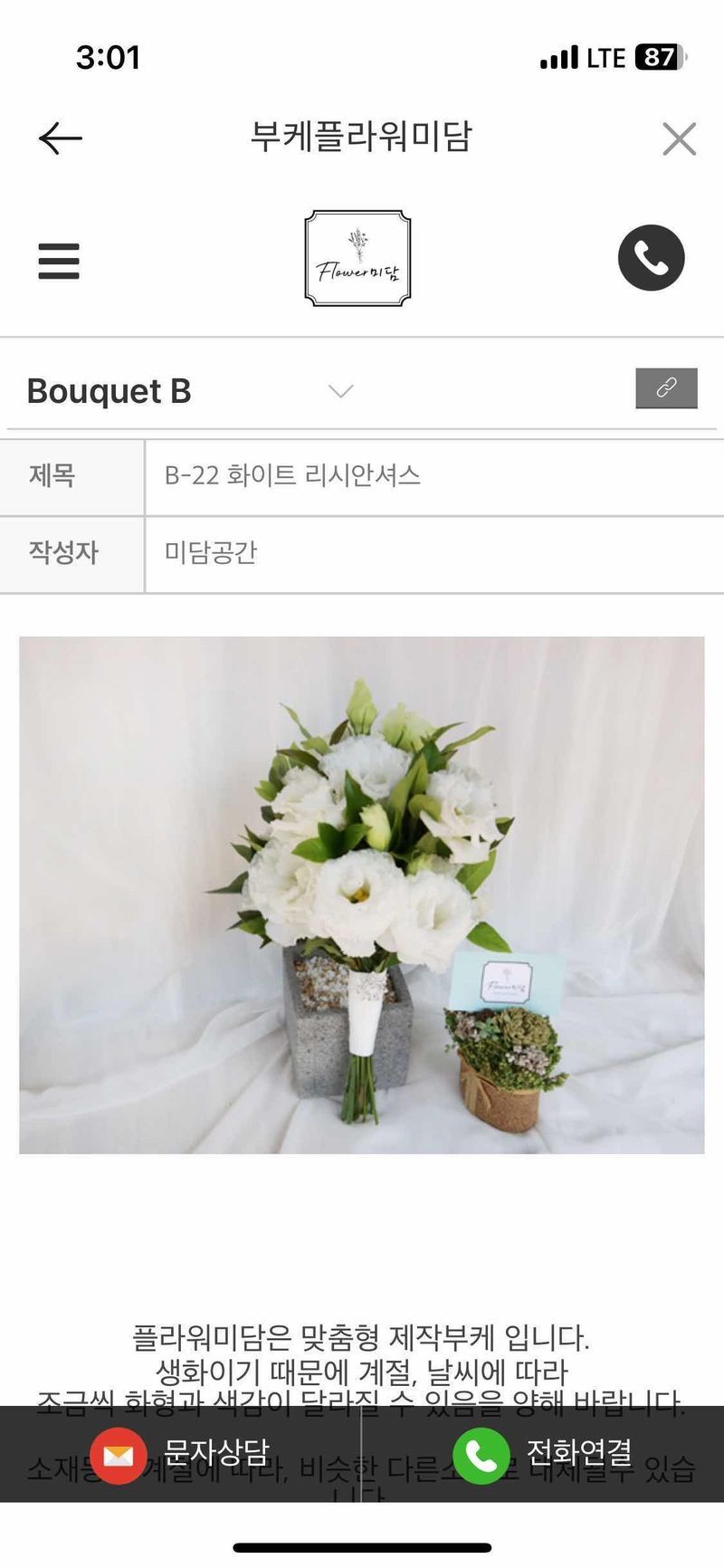Expand the Bouquet B category dropdown
The image size is (724, 1568).
[x=340, y=391]
